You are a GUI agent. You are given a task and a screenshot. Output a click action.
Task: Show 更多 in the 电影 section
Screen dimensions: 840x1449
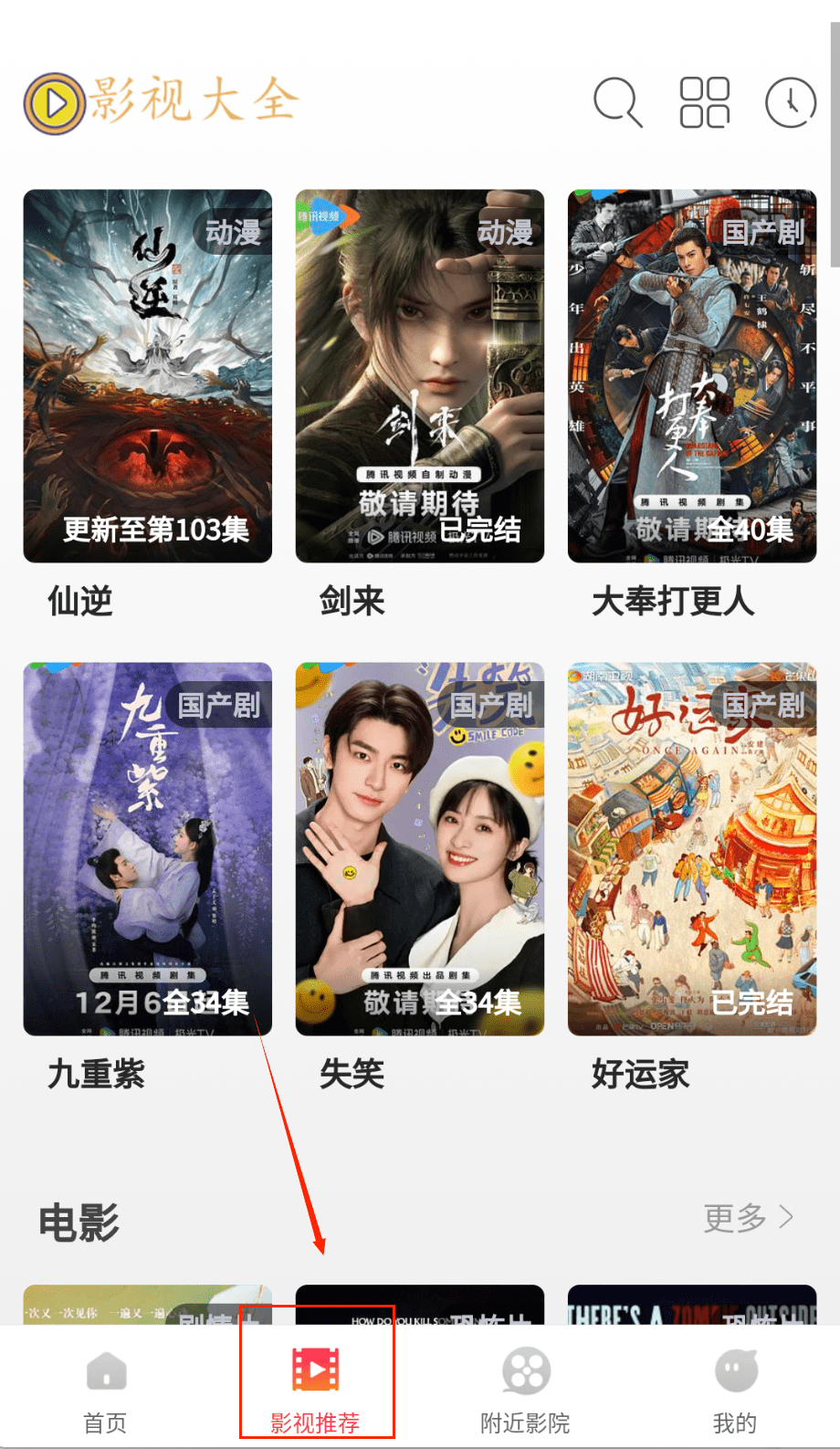point(748,1217)
